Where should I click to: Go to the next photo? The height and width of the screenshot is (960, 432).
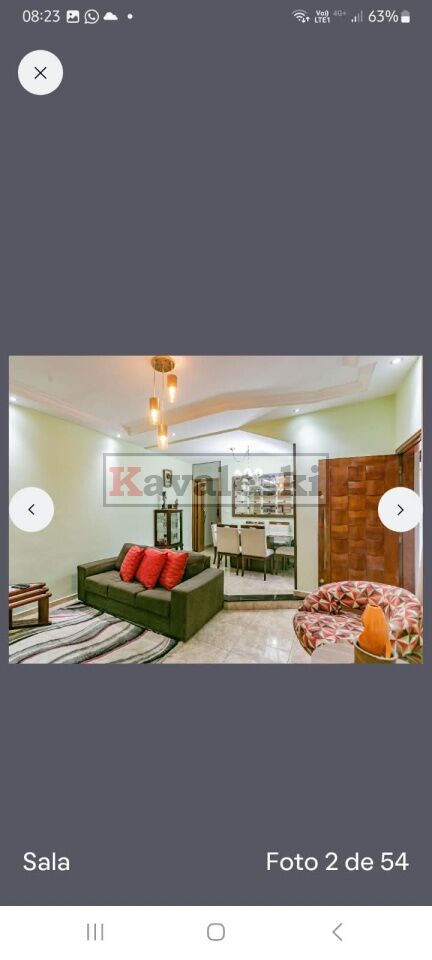(x=400, y=509)
